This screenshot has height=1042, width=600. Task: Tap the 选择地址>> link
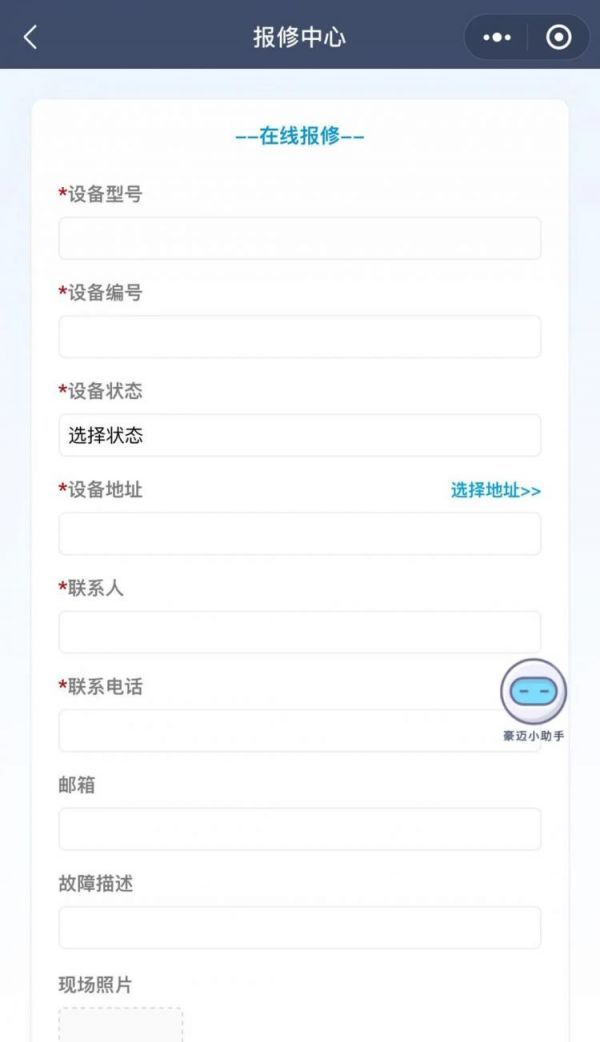[x=495, y=490]
